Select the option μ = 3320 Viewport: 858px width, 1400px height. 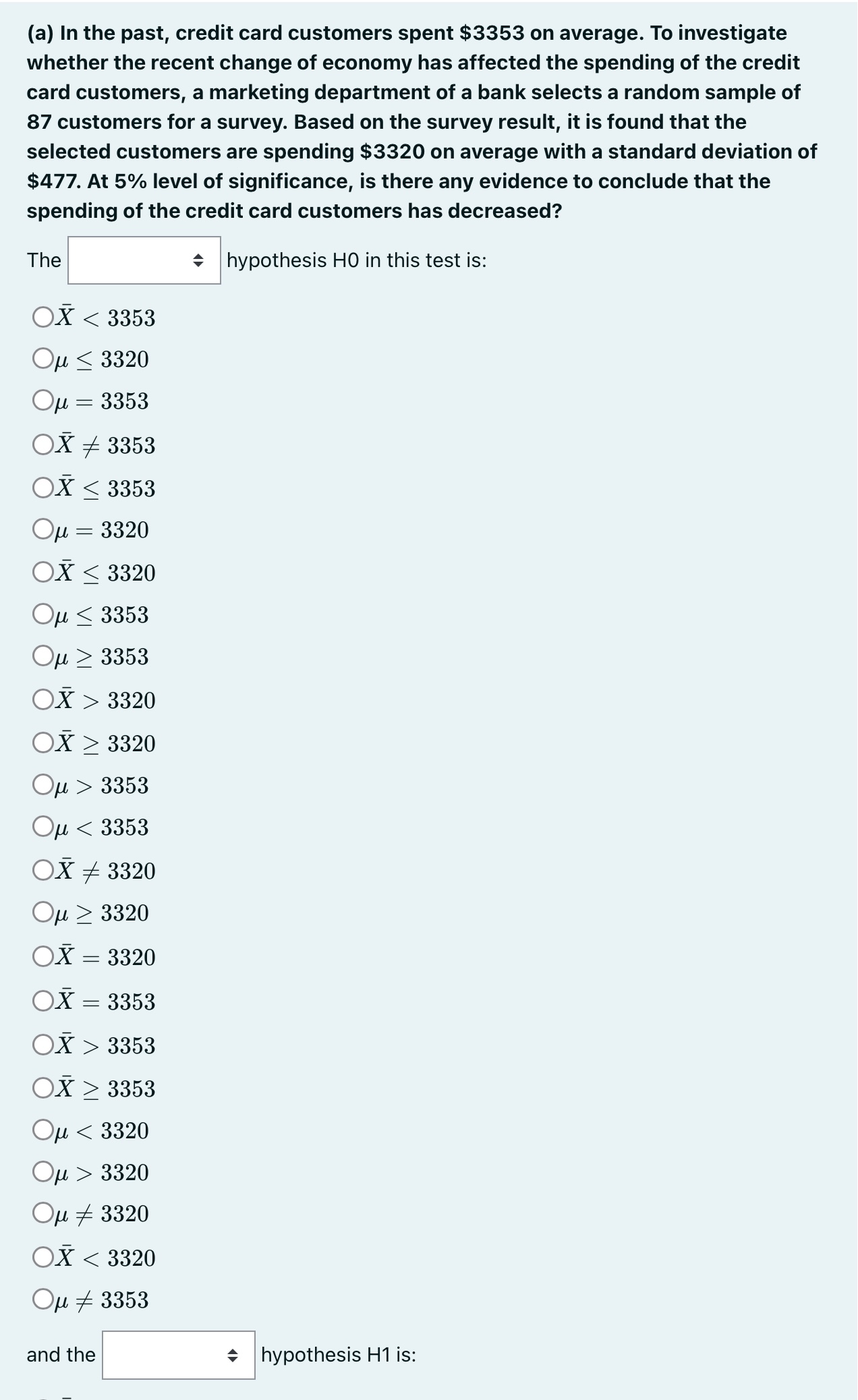point(42,530)
